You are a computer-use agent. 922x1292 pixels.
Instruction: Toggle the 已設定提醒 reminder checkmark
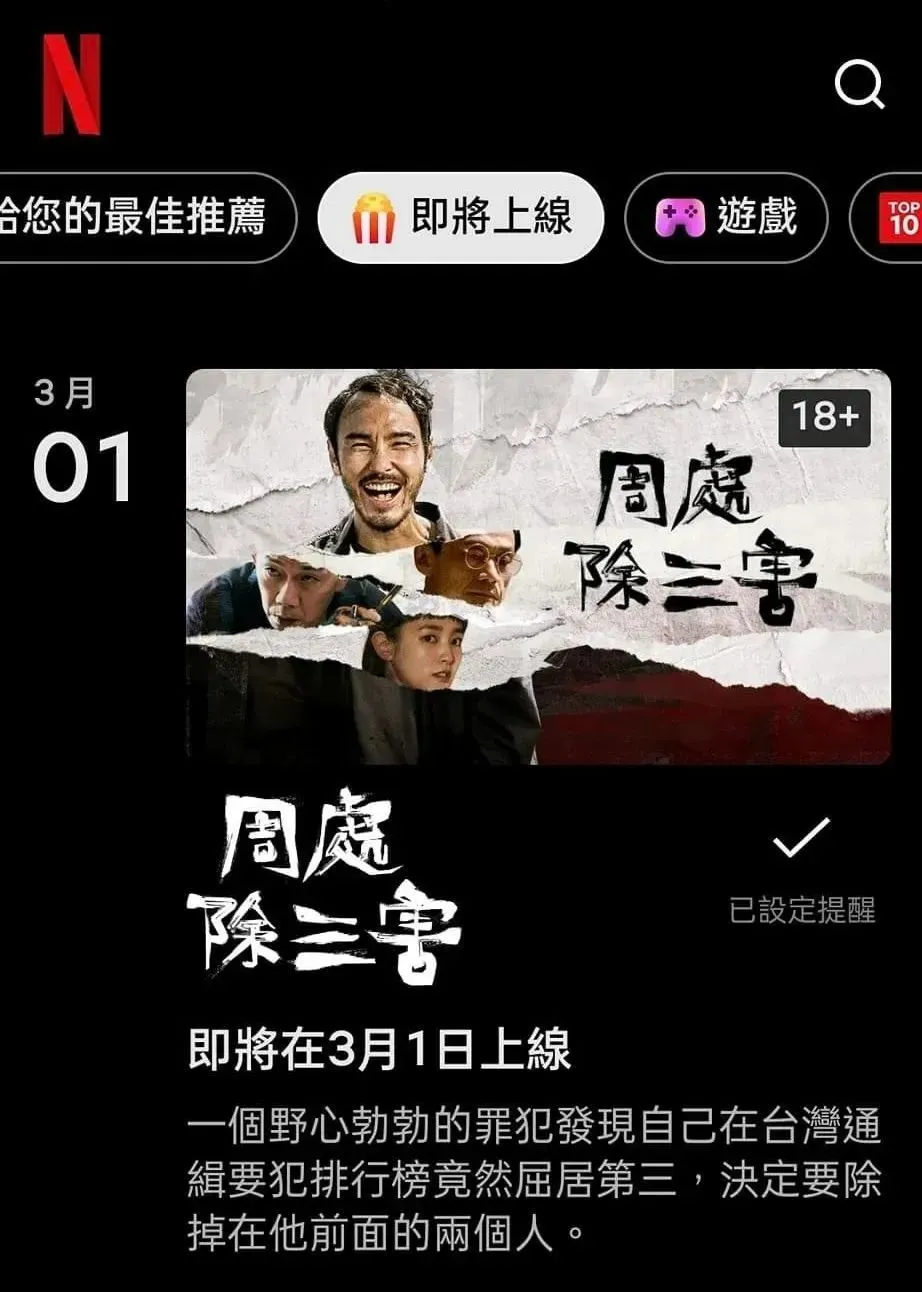802,838
